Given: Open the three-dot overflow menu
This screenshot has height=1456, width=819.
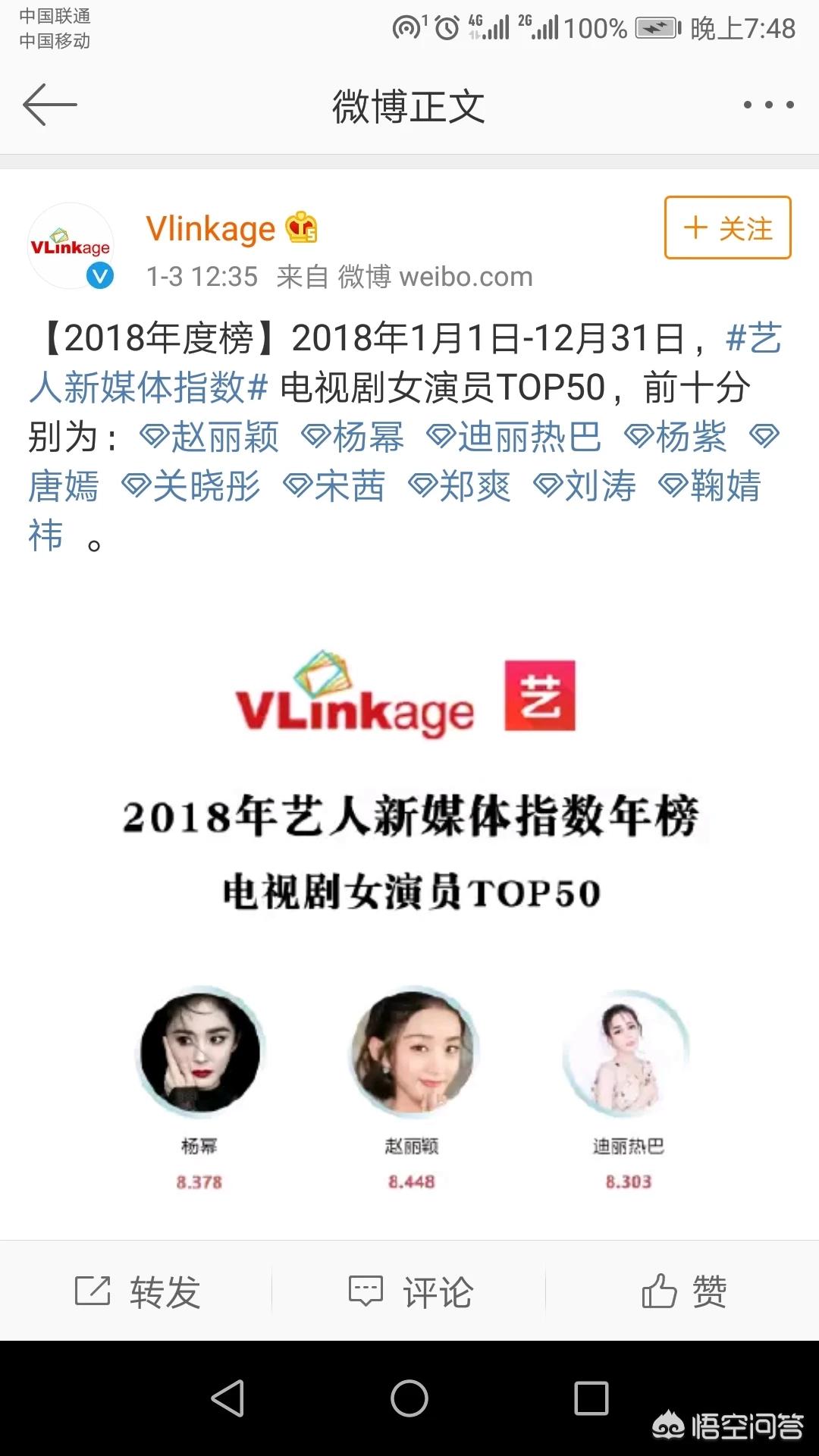Looking at the screenshot, I should pos(768,105).
